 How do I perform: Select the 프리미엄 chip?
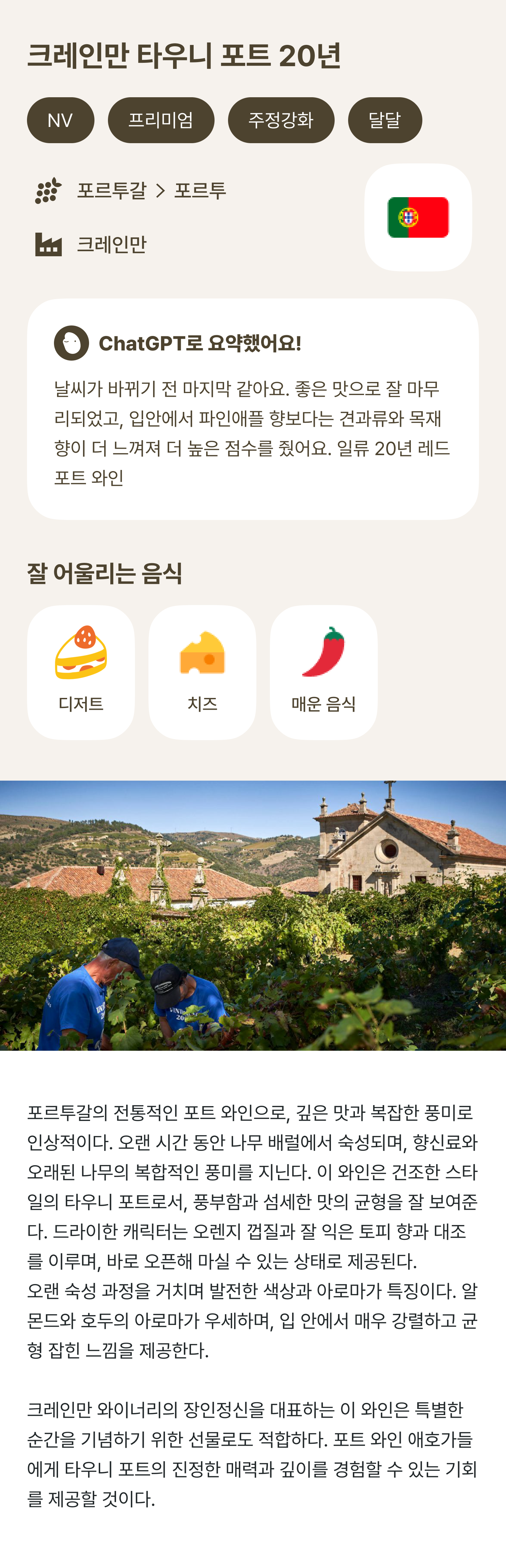(x=161, y=120)
